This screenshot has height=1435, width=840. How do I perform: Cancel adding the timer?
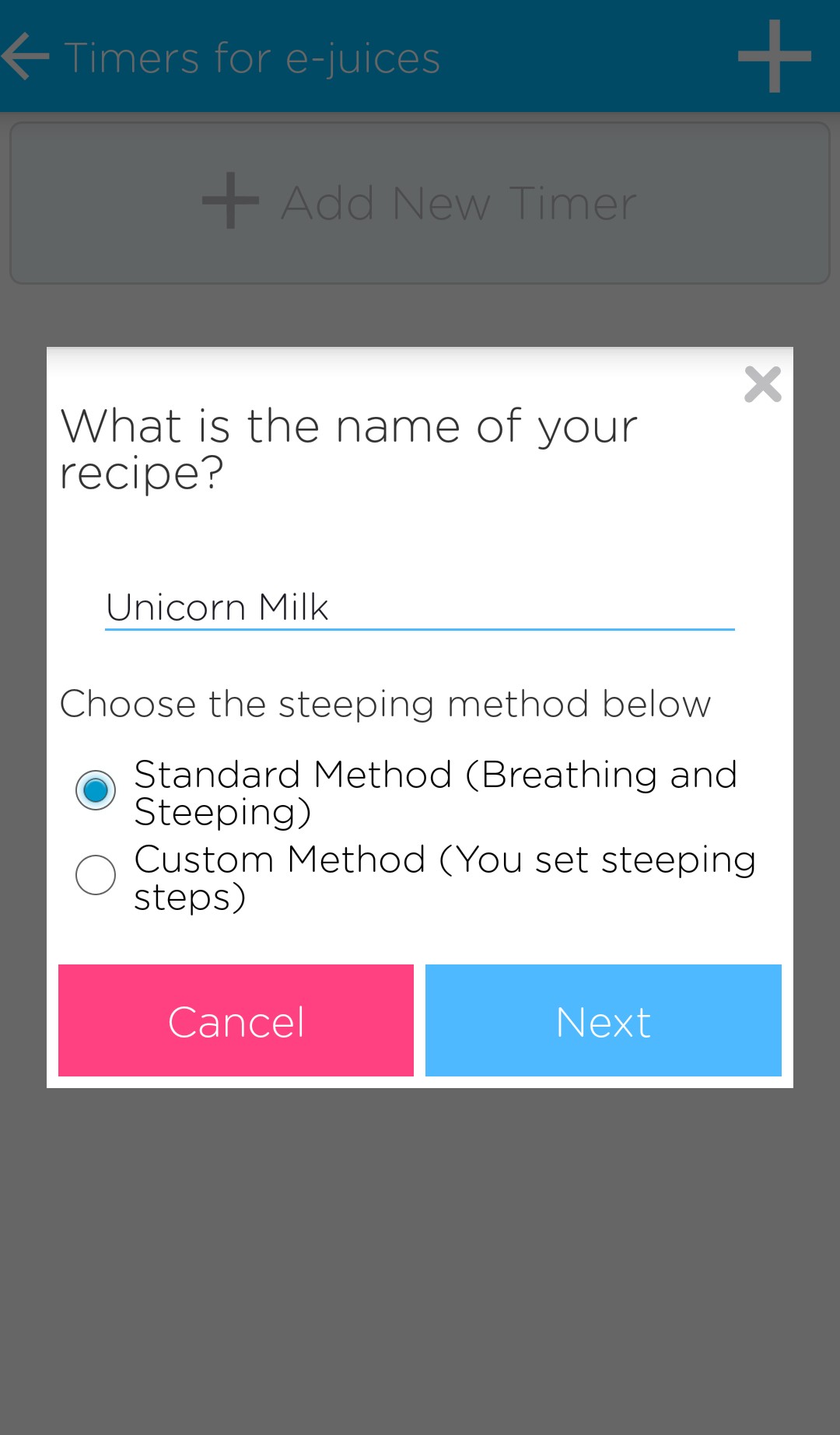click(x=236, y=1020)
